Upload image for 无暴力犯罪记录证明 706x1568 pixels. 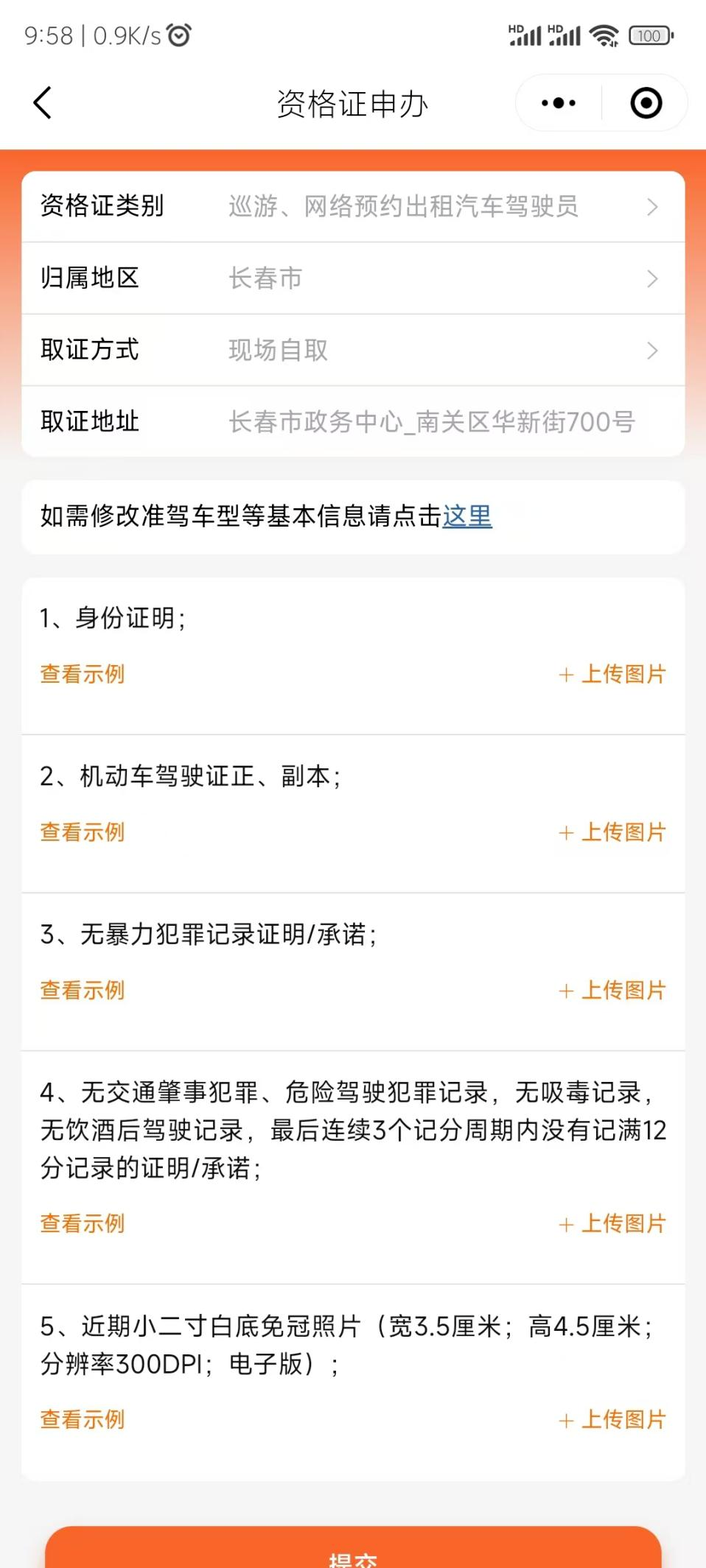(x=623, y=990)
